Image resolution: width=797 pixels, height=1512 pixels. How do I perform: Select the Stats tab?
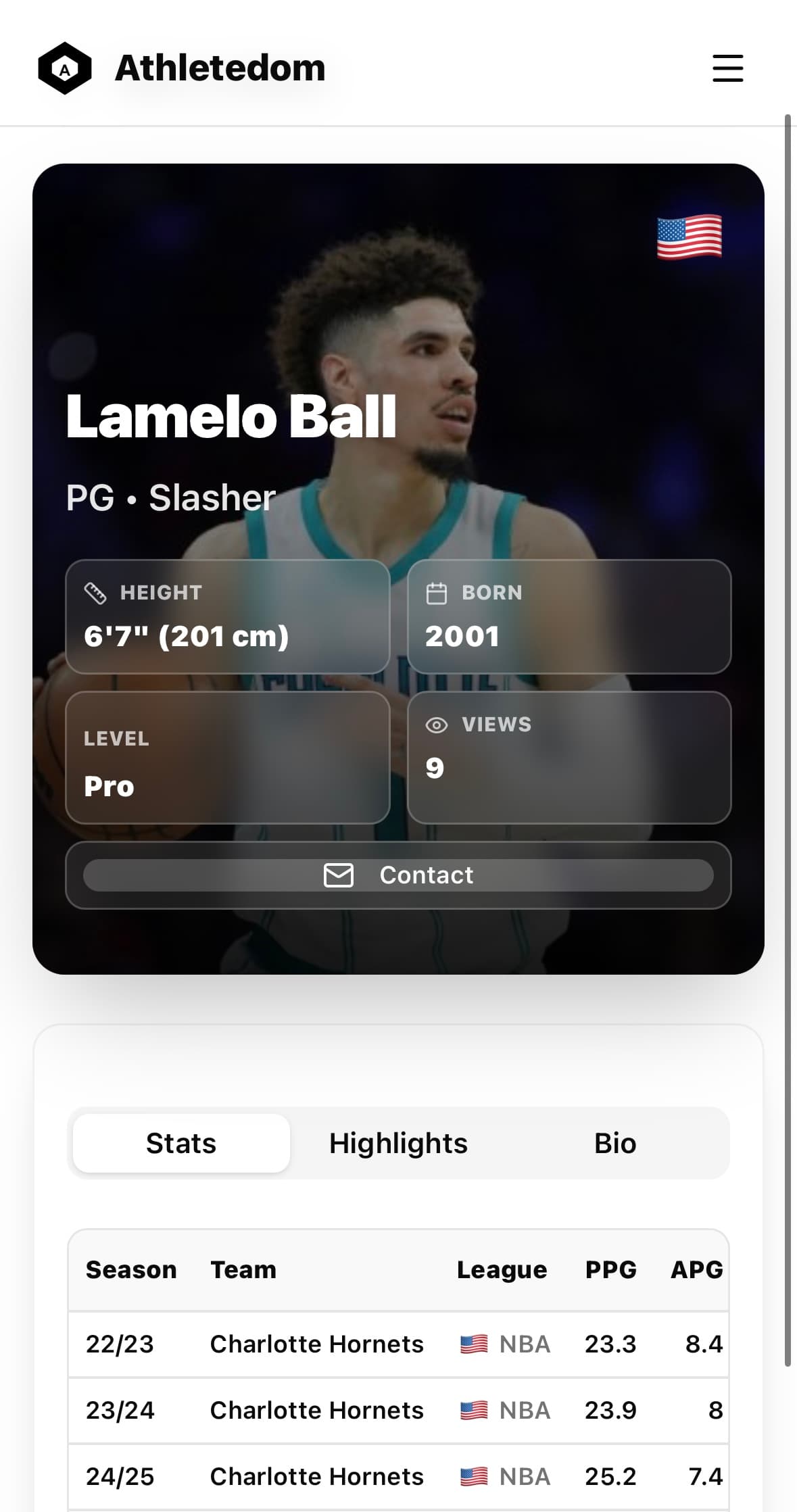(x=180, y=1143)
